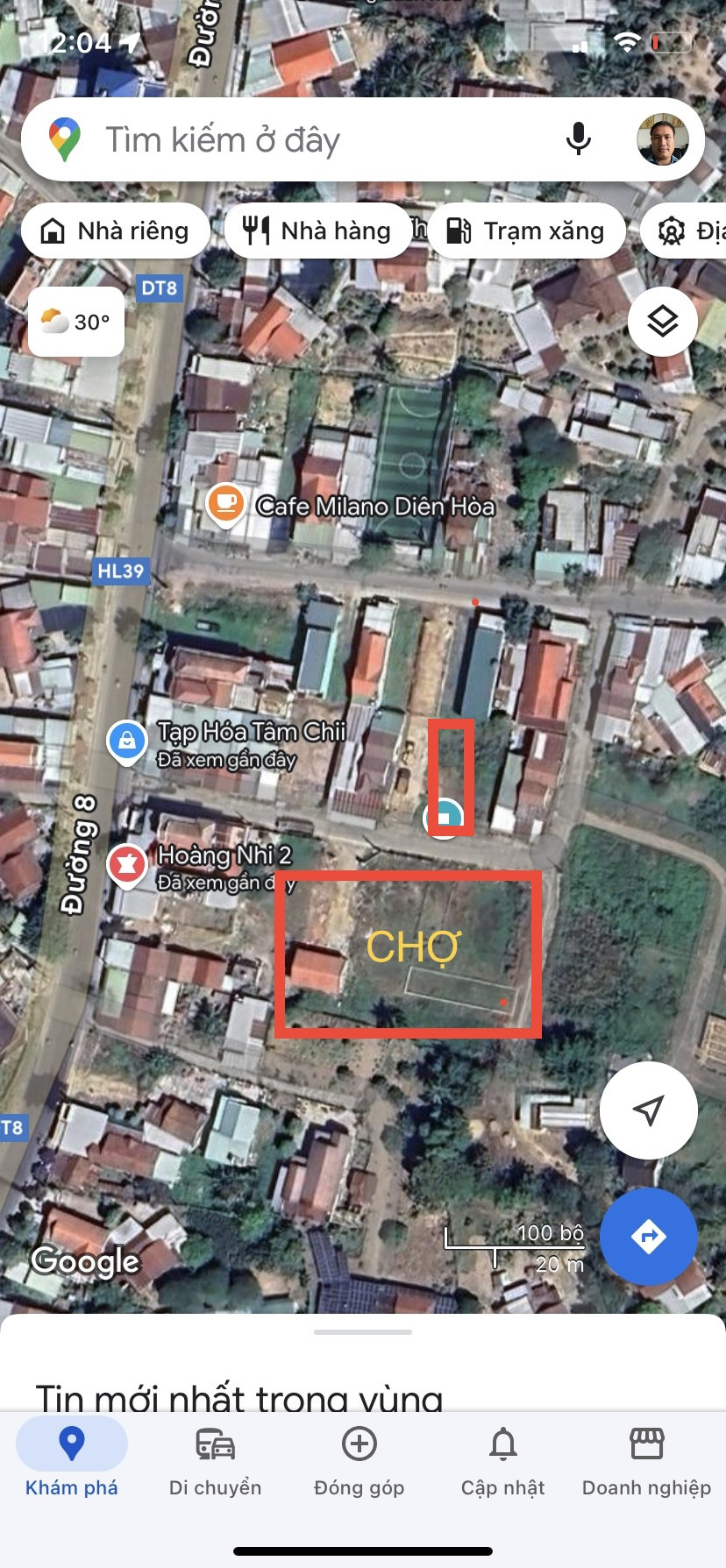Open Cafe Milano Diên Hòa place marker
This screenshot has height=1568, width=726.
coord(225,506)
